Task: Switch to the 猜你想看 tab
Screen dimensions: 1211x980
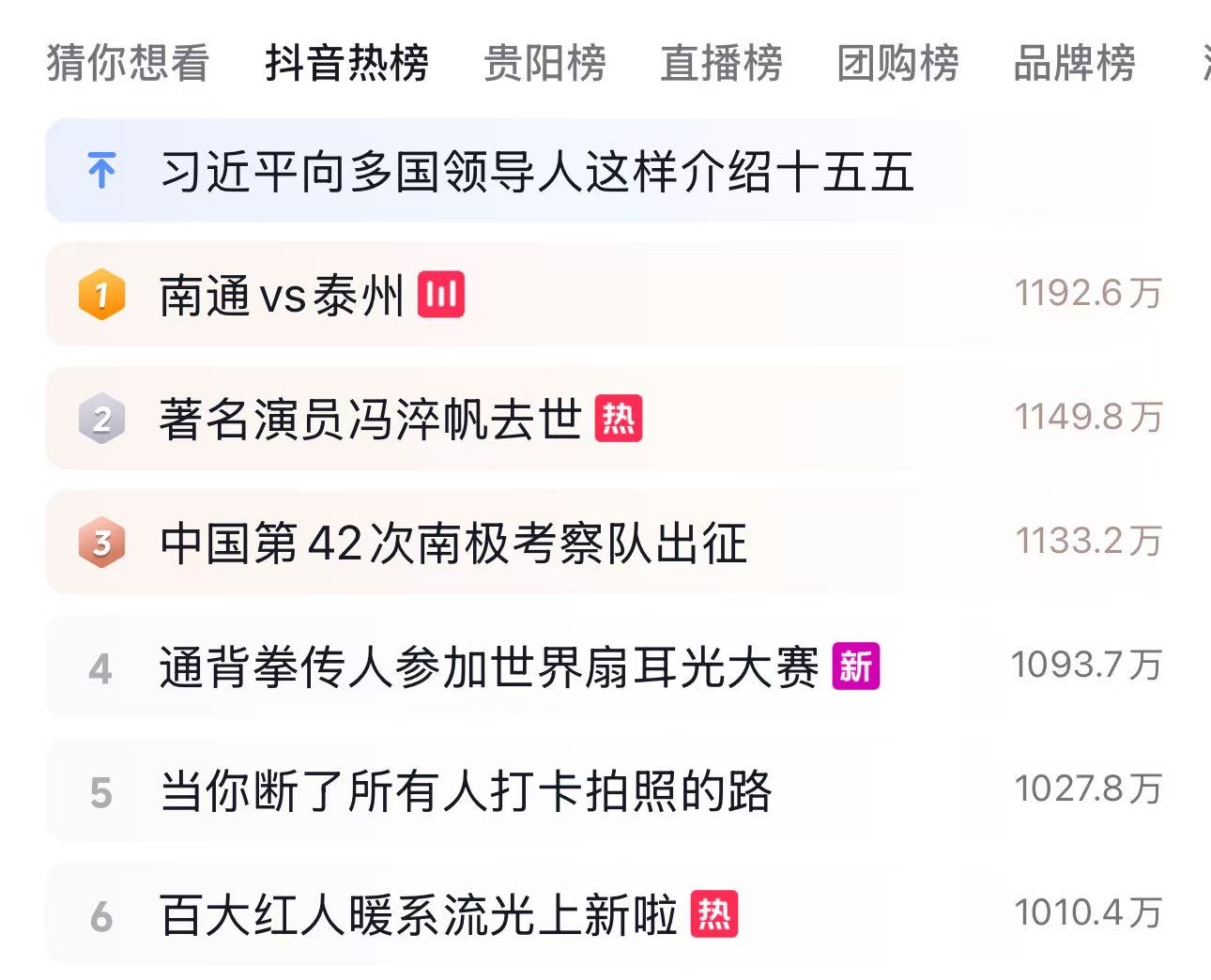Action: coord(128,64)
